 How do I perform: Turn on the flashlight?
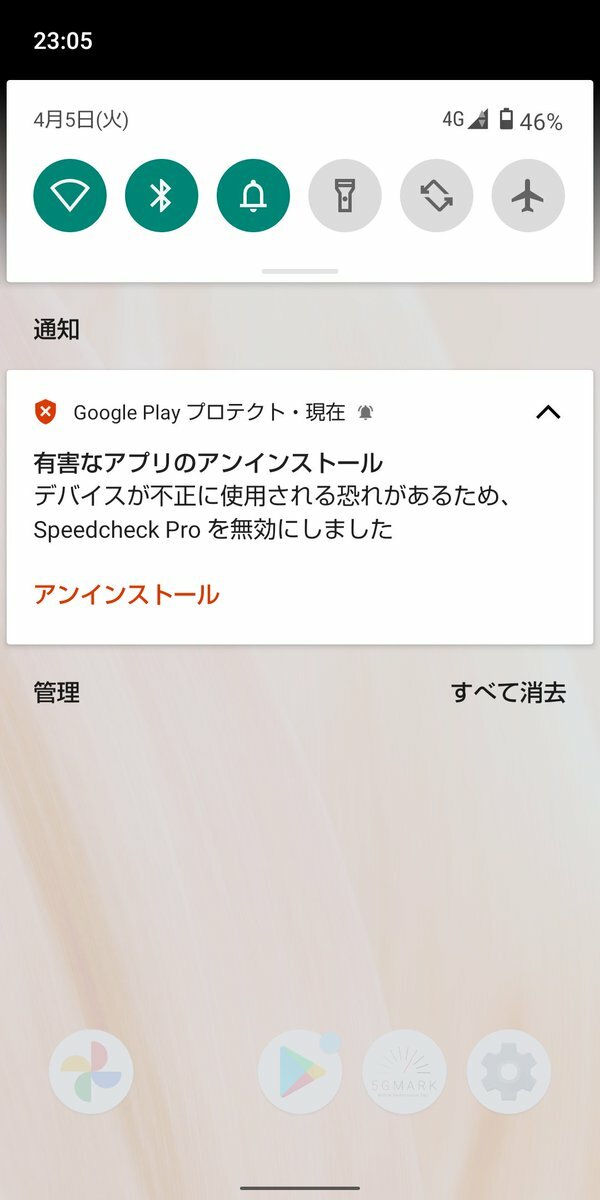[345, 196]
